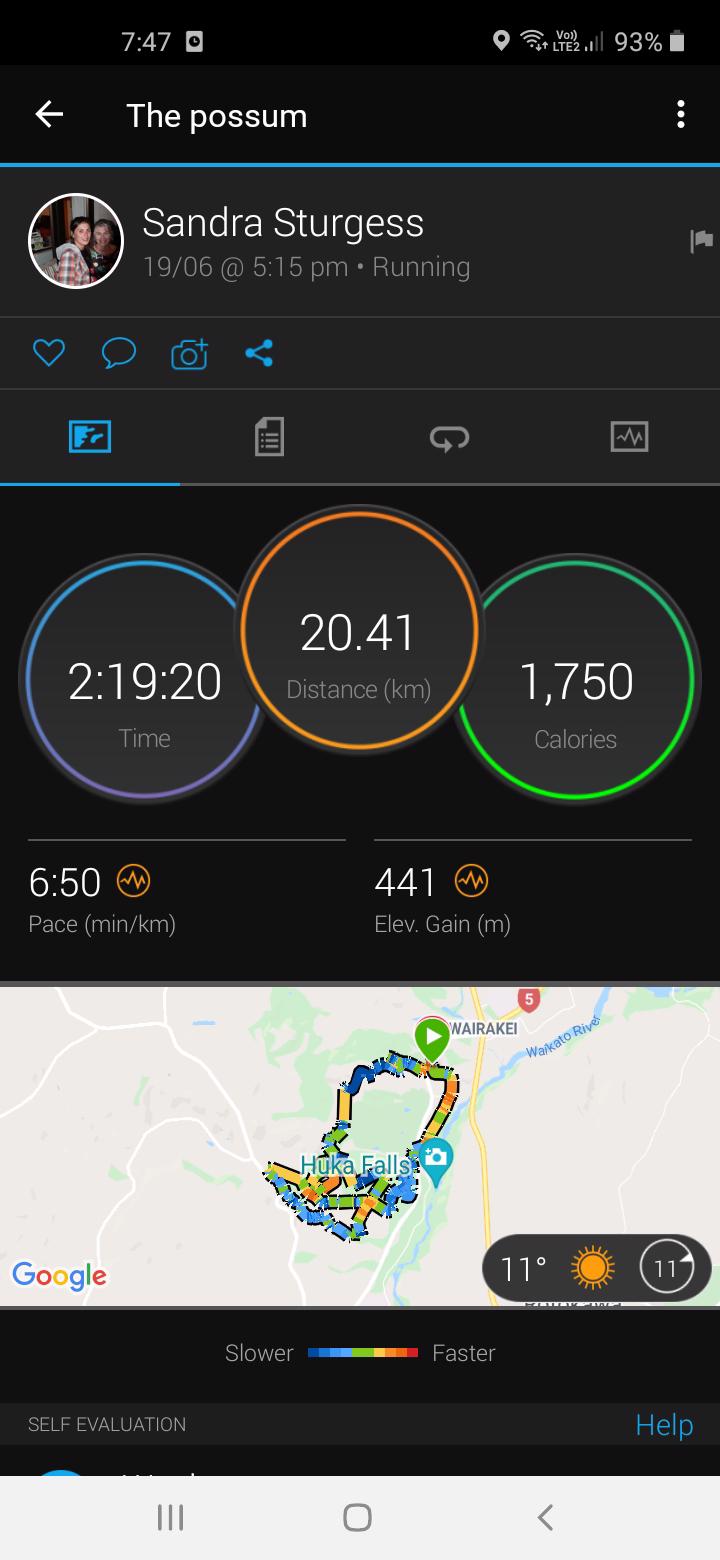
Task: Open recent apps from the navigation bar
Action: tap(171, 1517)
